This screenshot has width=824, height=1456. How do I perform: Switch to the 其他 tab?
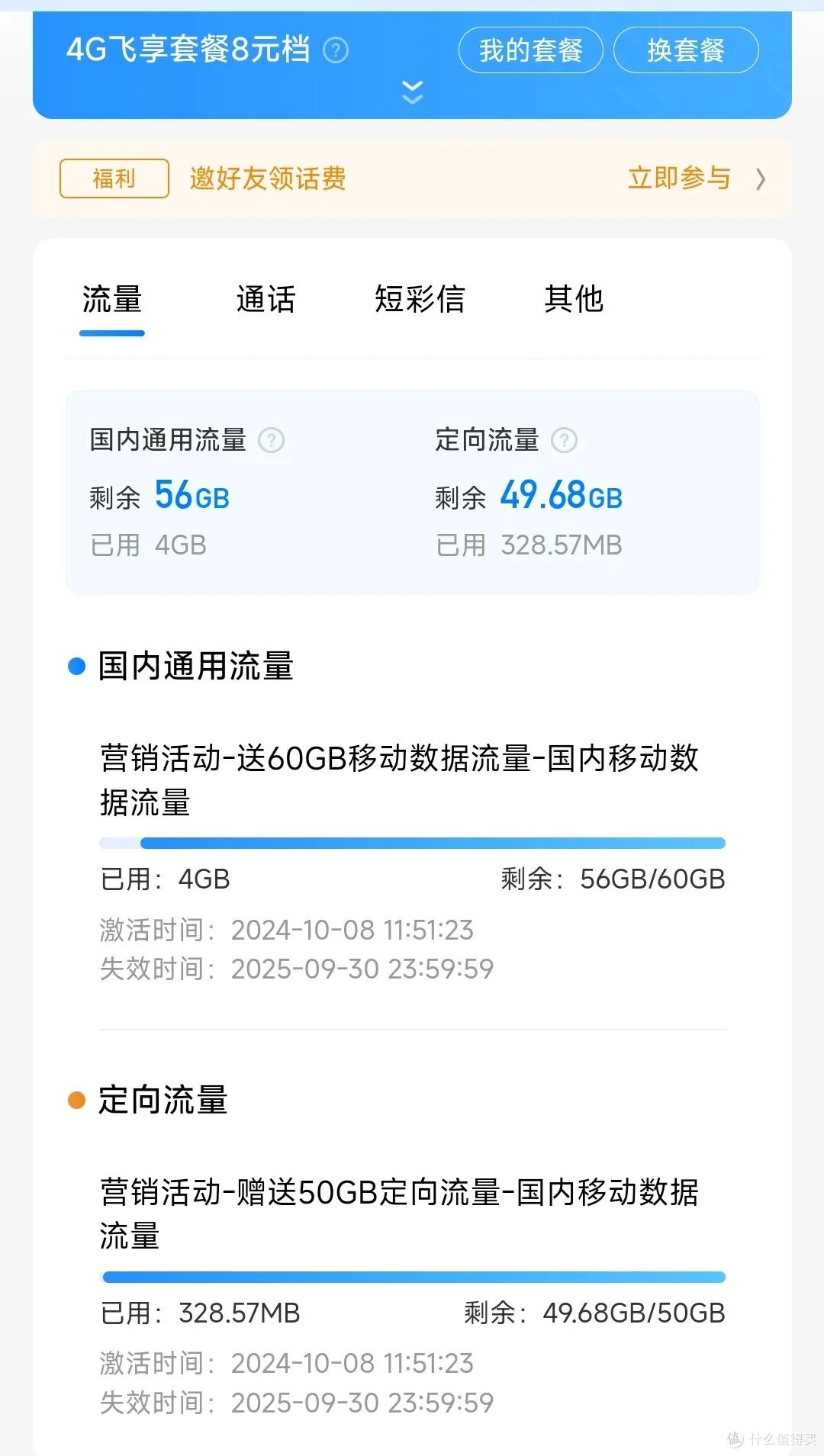point(574,299)
